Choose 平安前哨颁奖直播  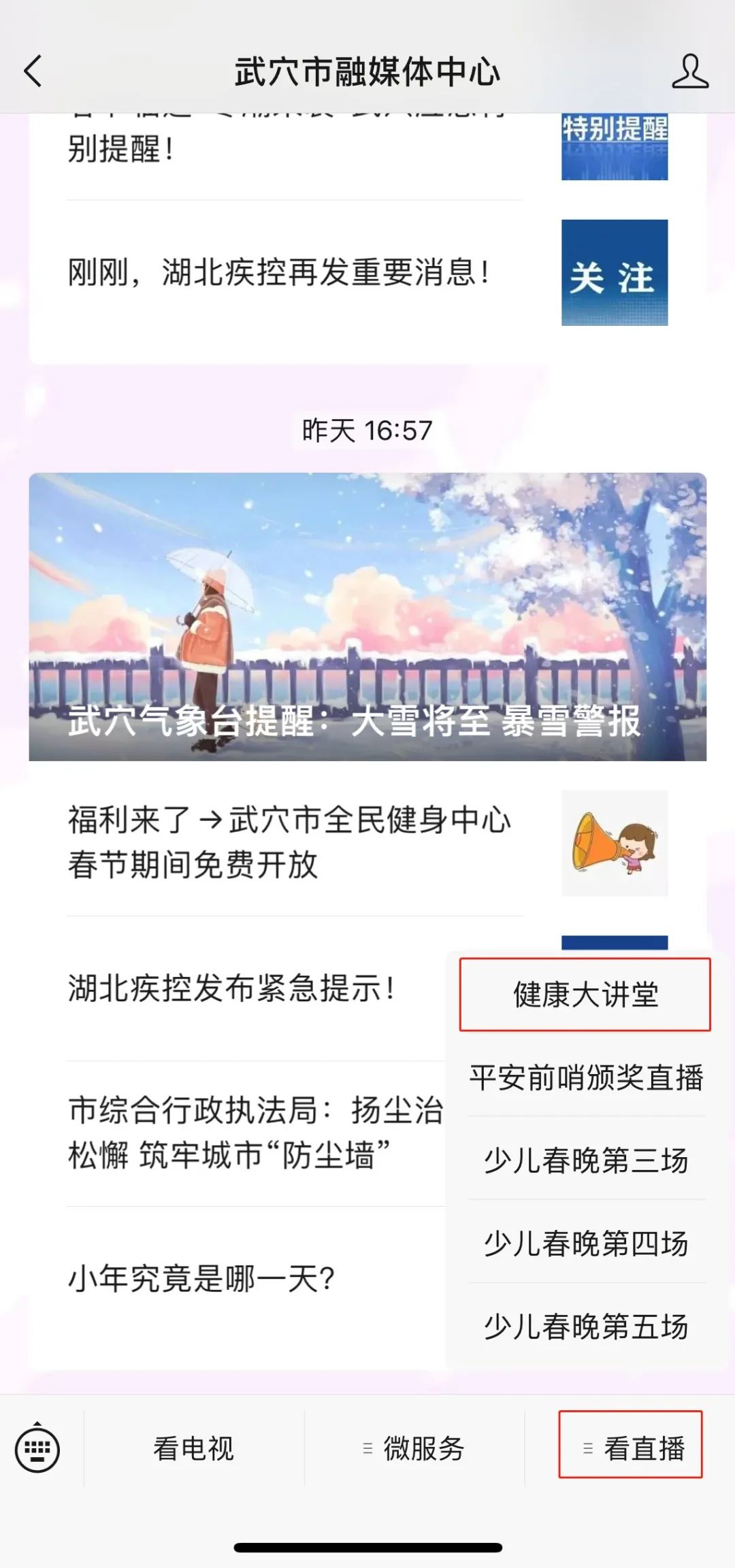pos(585,1078)
